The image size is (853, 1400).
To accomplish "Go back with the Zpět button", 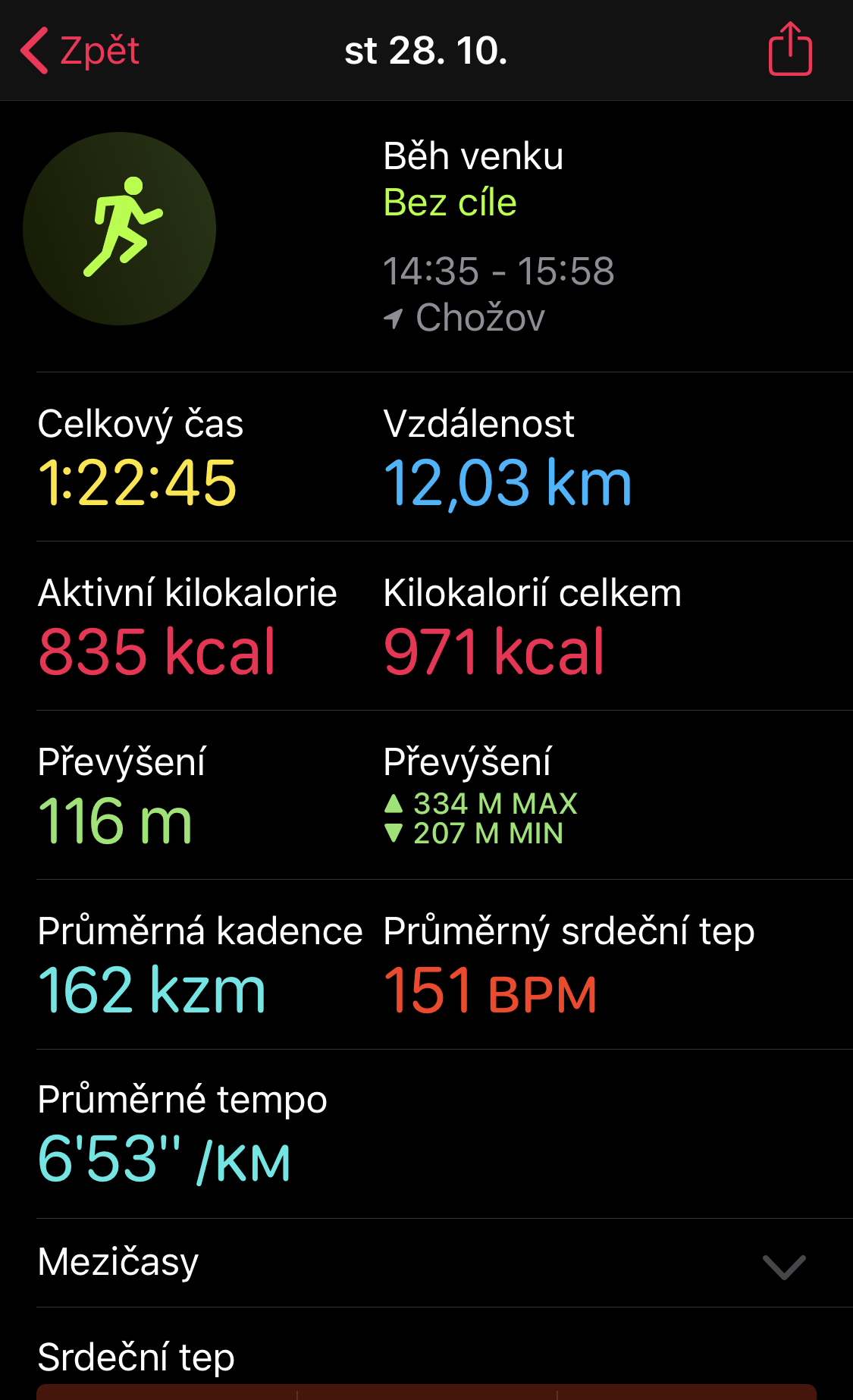I will [x=80, y=51].
